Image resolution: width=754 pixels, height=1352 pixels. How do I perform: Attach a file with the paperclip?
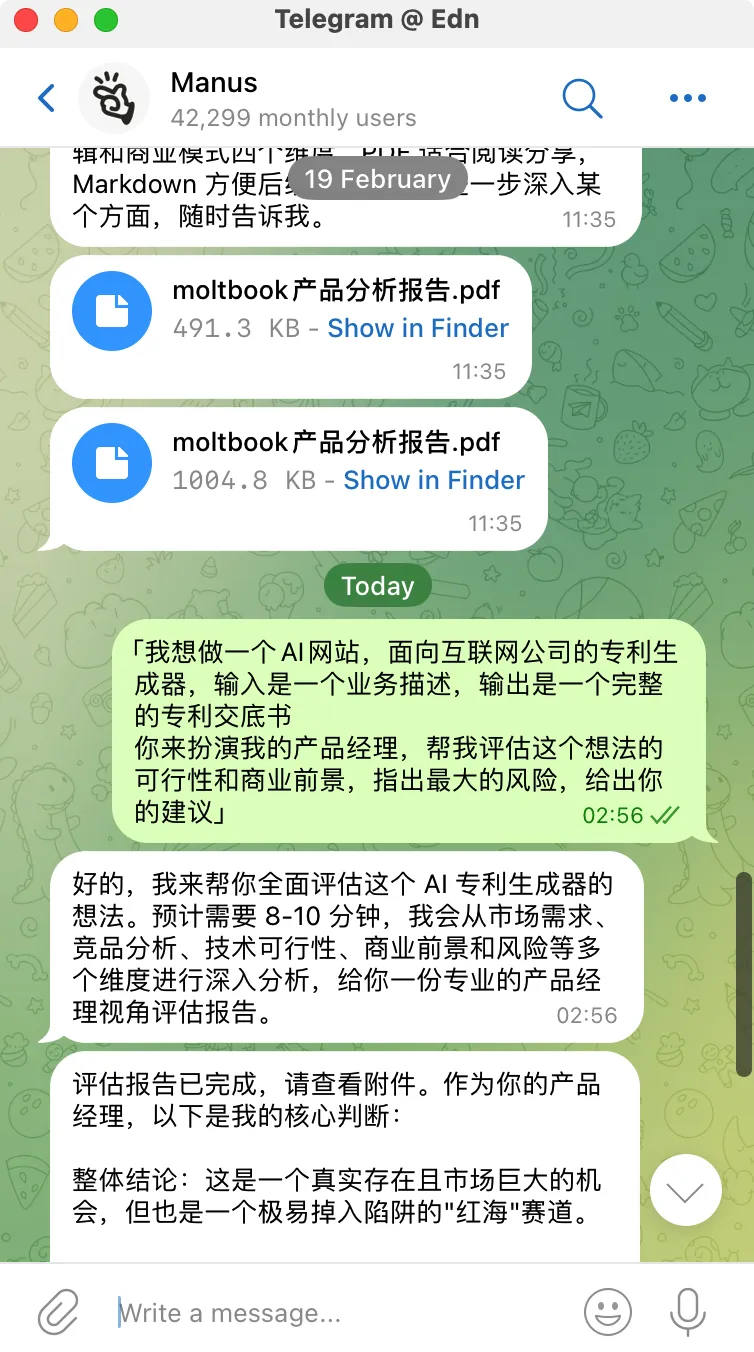58,1311
